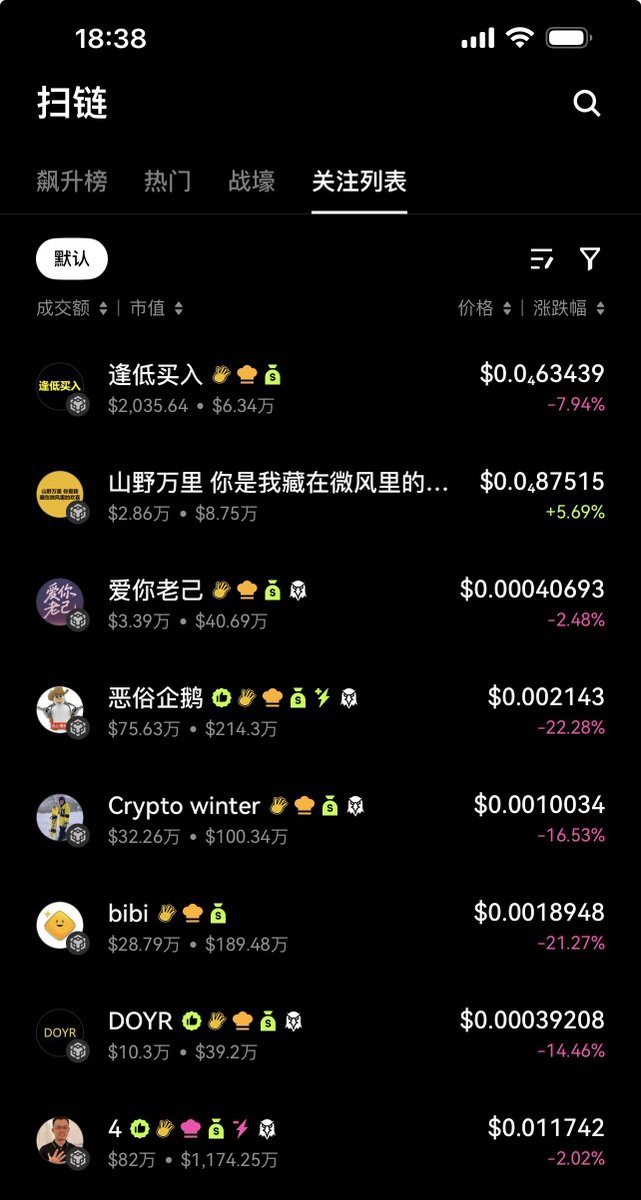This screenshot has height=1200, width=641.
Task: View the 爱你老己 token details
Action: [x=320, y=604]
